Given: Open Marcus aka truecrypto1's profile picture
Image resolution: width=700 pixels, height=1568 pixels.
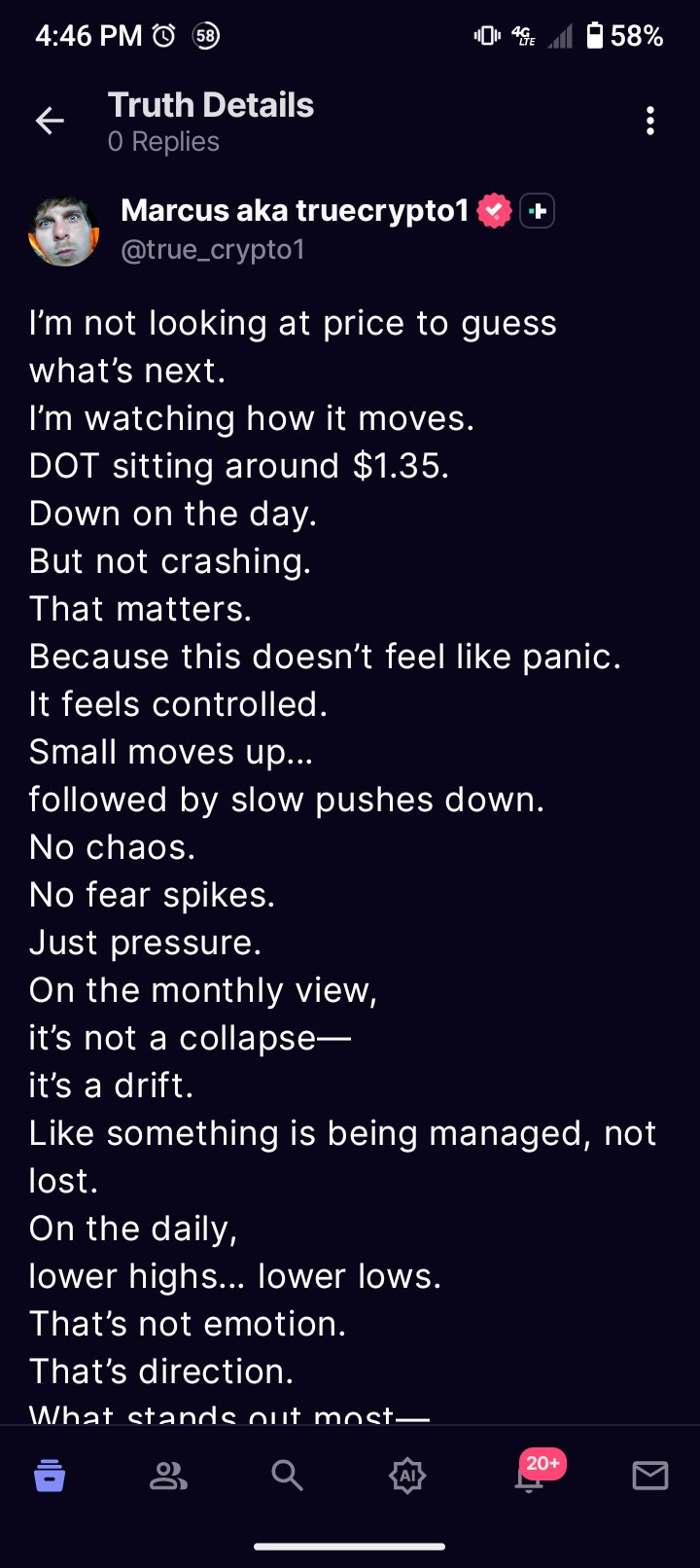Looking at the screenshot, I should (64, 231).
